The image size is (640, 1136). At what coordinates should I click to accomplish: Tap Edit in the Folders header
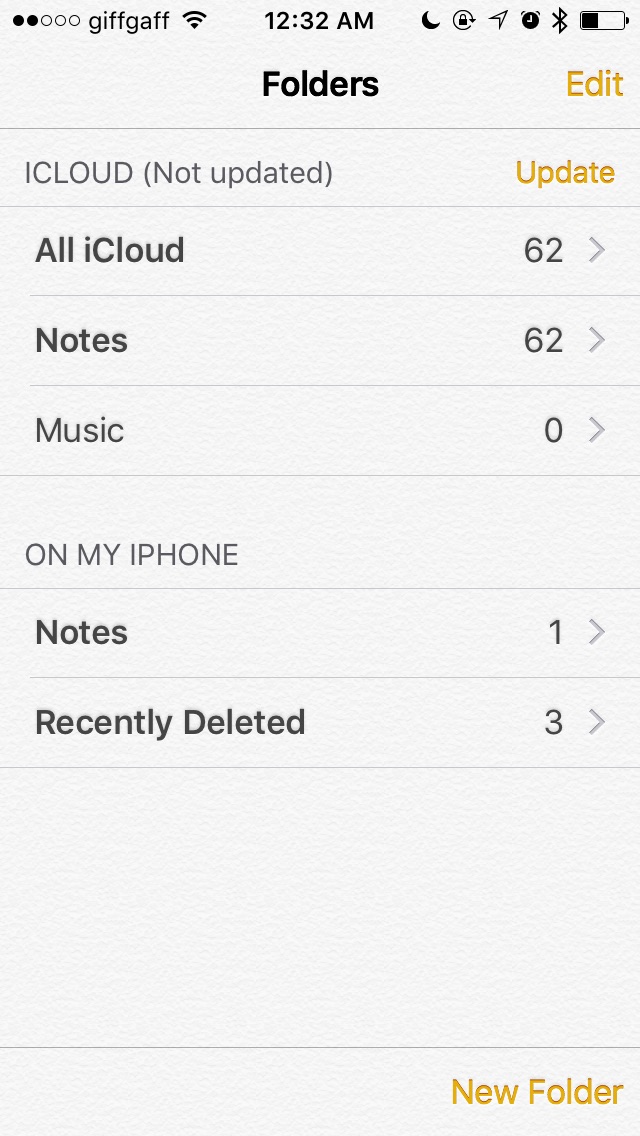click(x=594, y=84)
